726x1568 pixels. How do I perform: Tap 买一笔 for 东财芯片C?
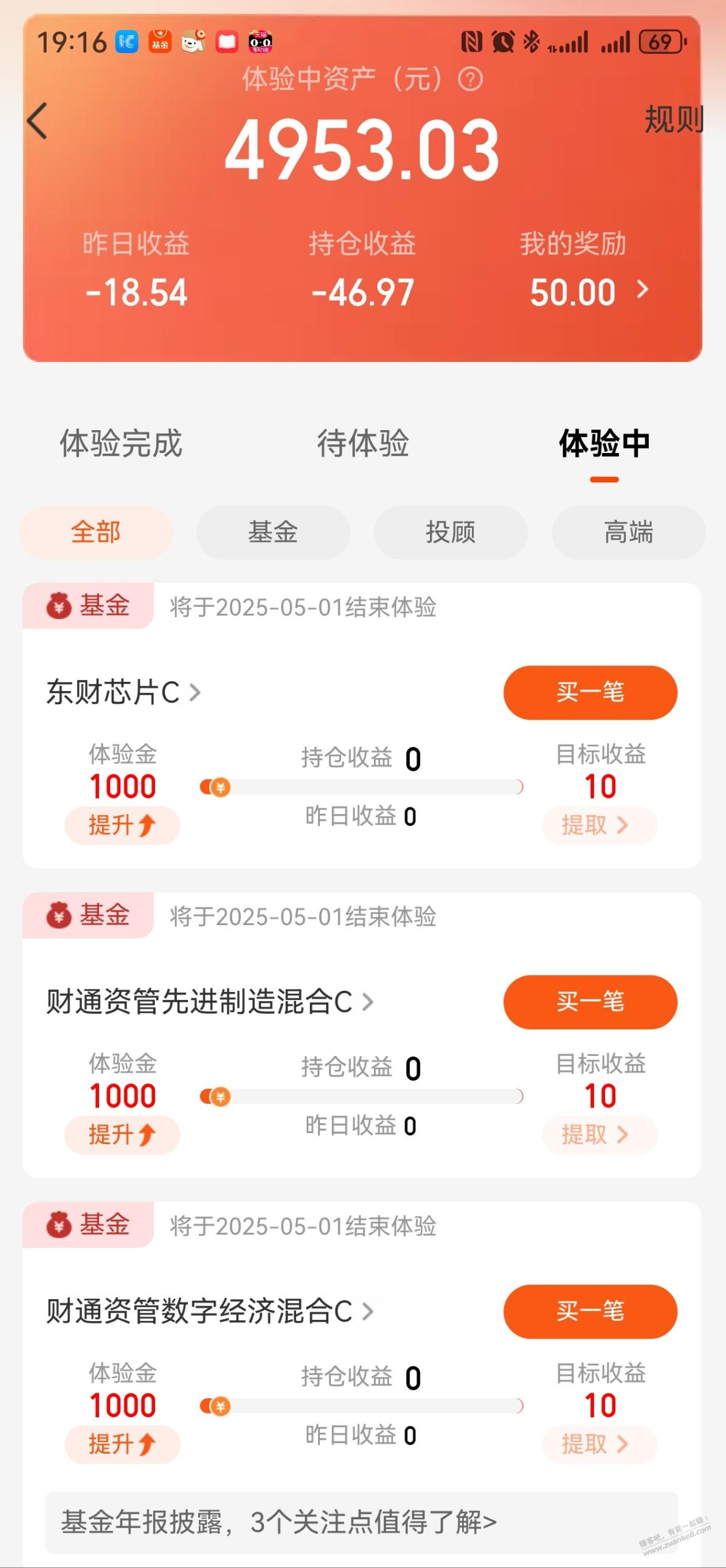pos(590,692)
